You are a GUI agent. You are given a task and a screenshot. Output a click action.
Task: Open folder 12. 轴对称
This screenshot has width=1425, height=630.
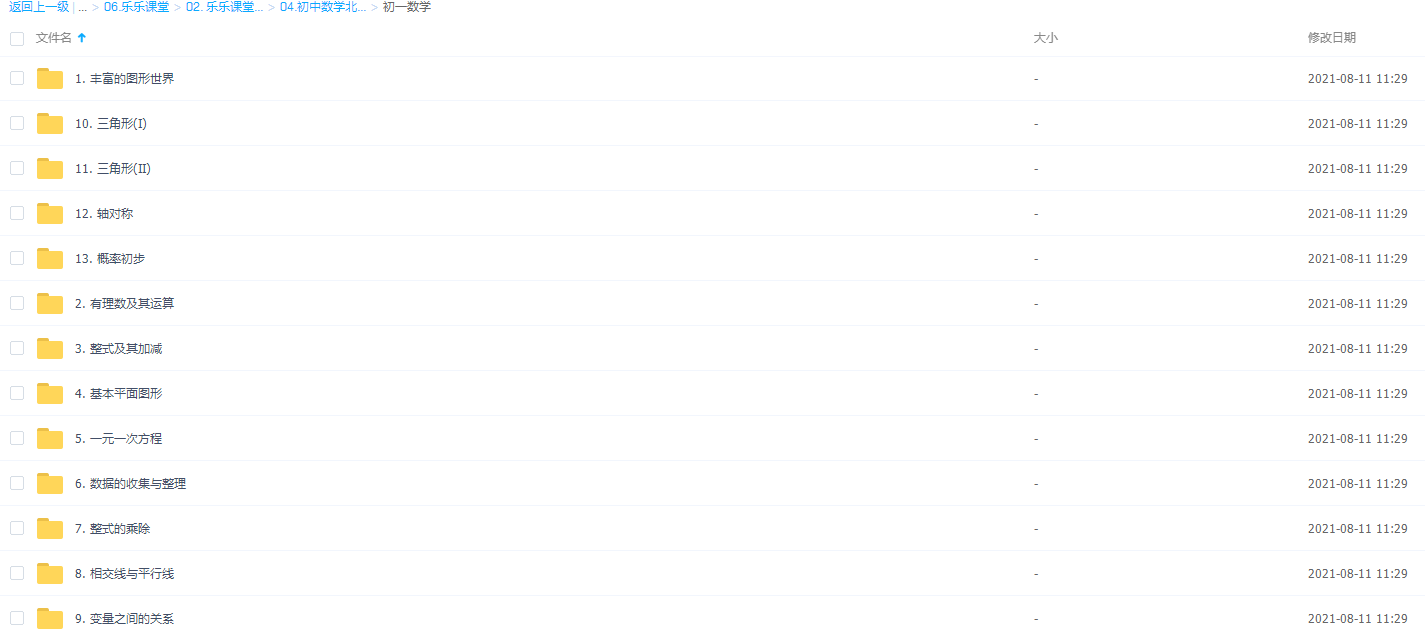tap(104, 213)
